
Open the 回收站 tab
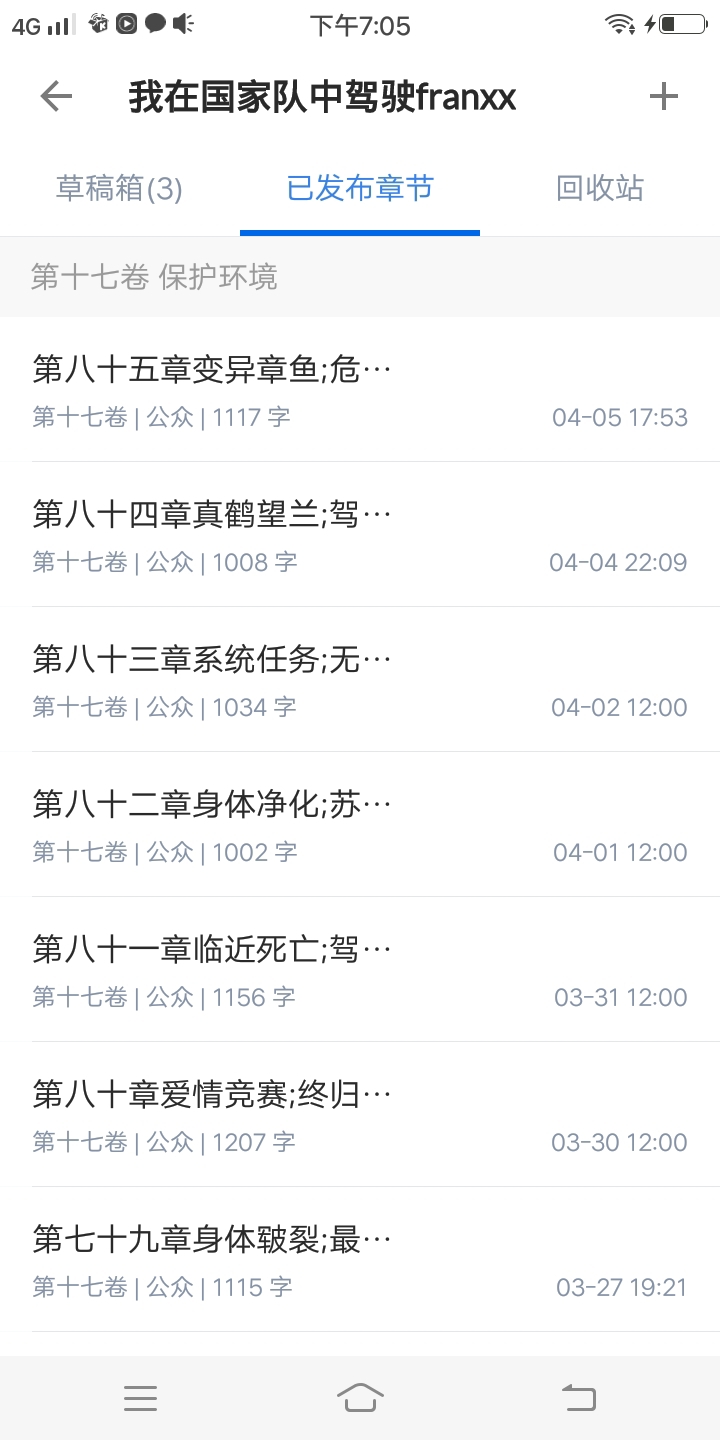coord(600,188)
